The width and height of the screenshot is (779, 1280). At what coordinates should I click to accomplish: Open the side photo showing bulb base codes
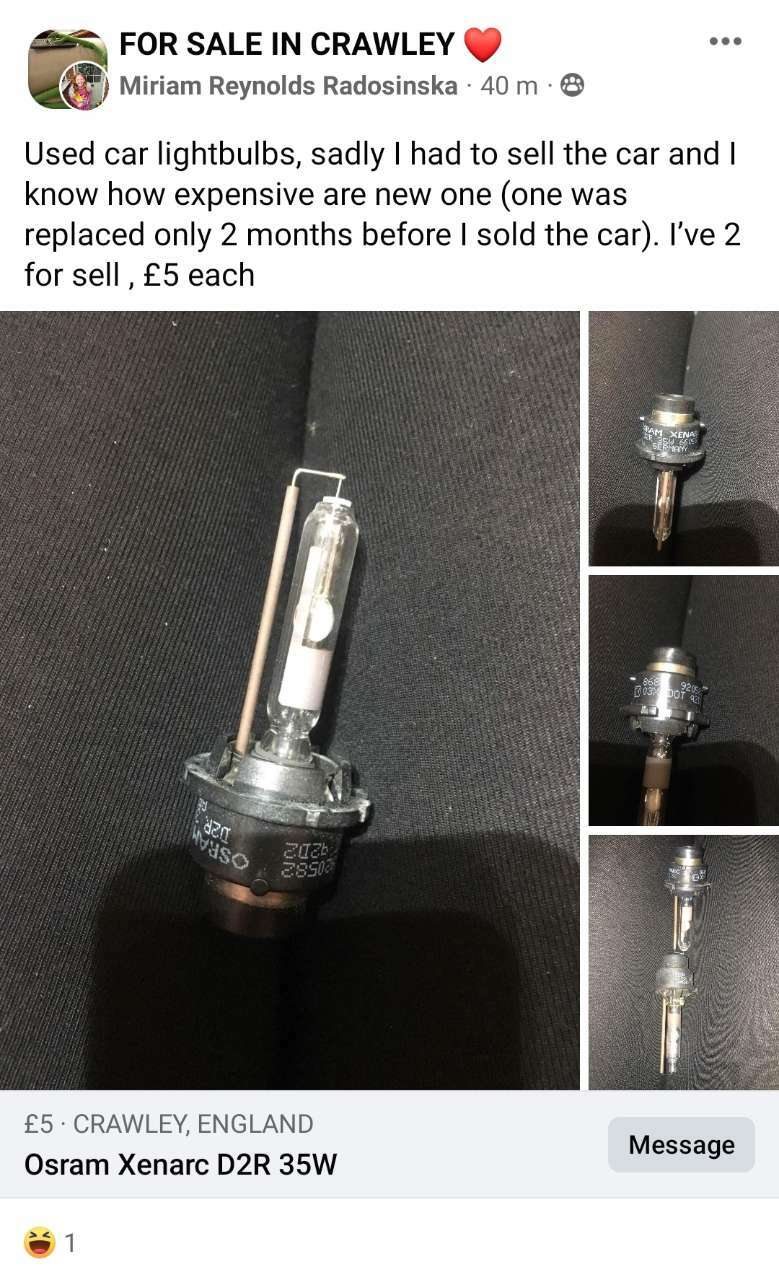pyautogui.click(x=684, y=700)
